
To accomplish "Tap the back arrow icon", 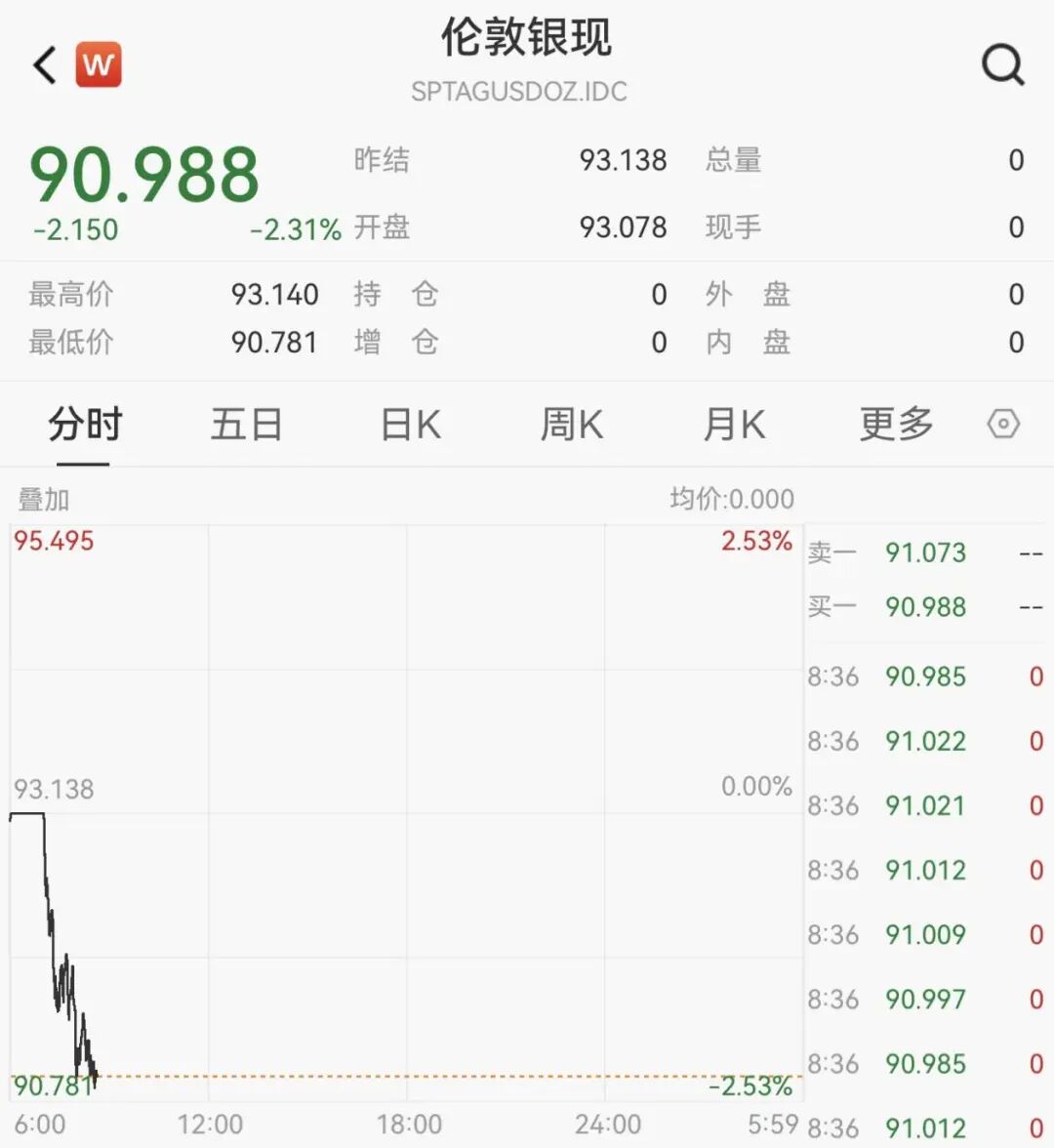I will point(41,65).
